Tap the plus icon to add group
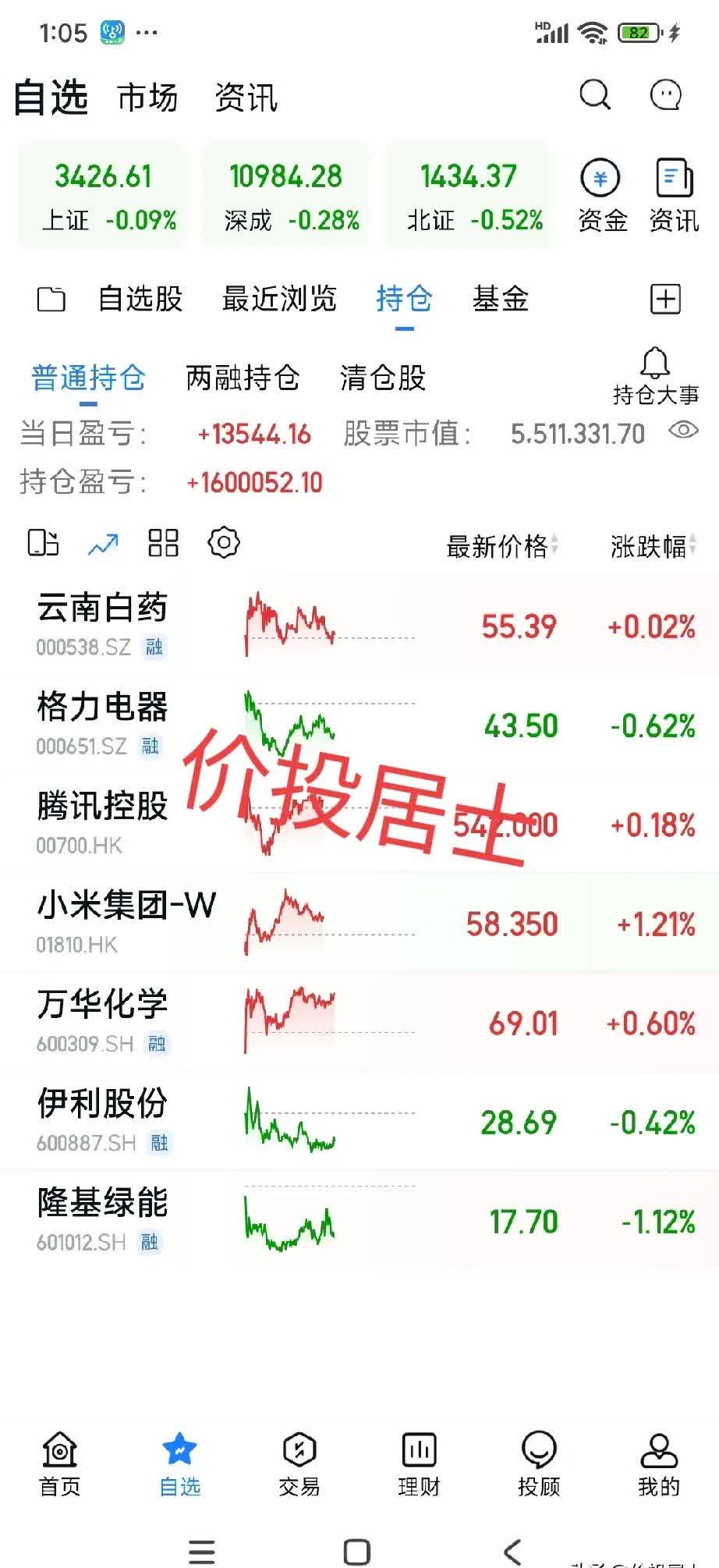Viewport: 719px width, 1568px height. tap(665, 299)
